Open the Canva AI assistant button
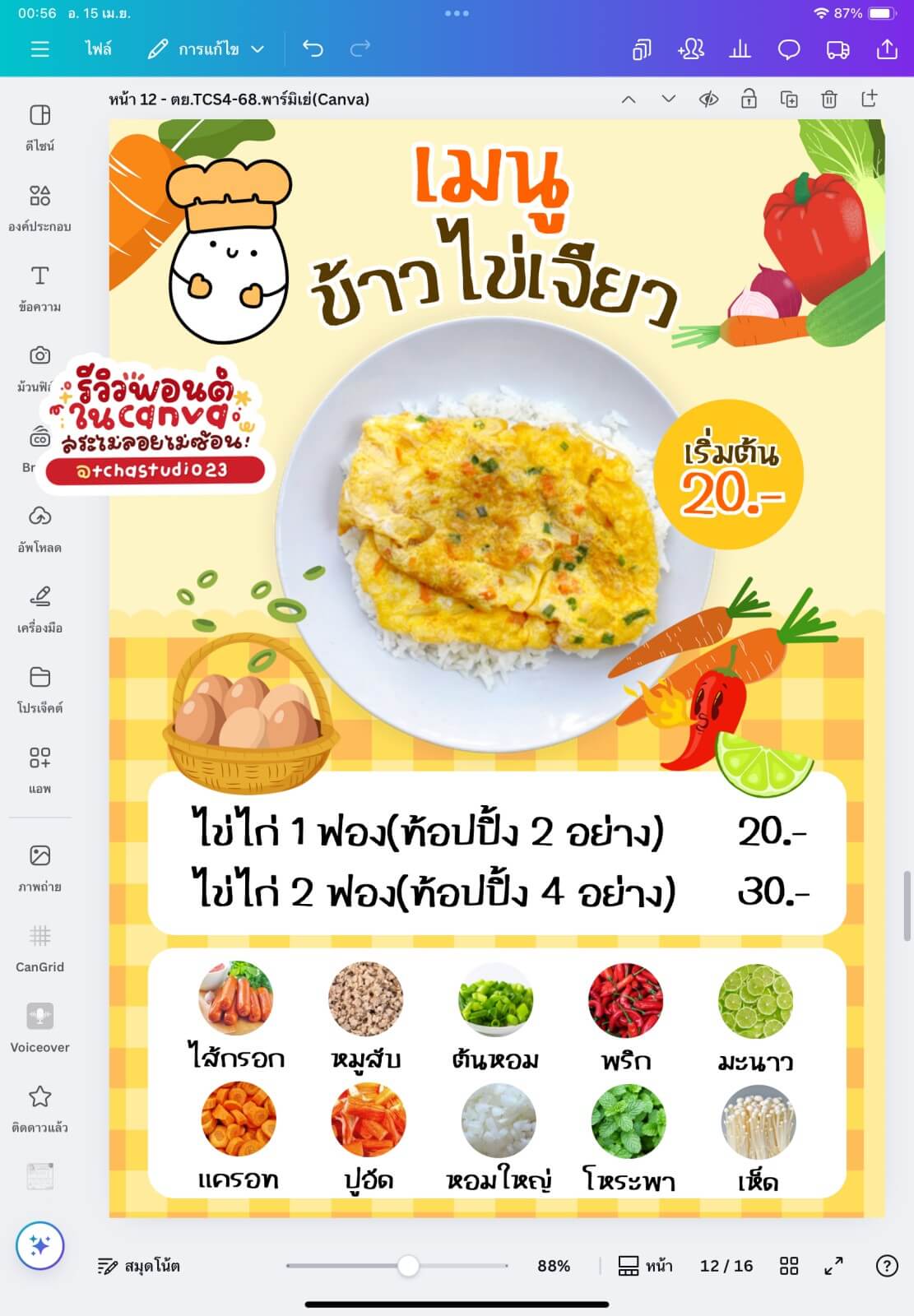 tap(39, 1245)
